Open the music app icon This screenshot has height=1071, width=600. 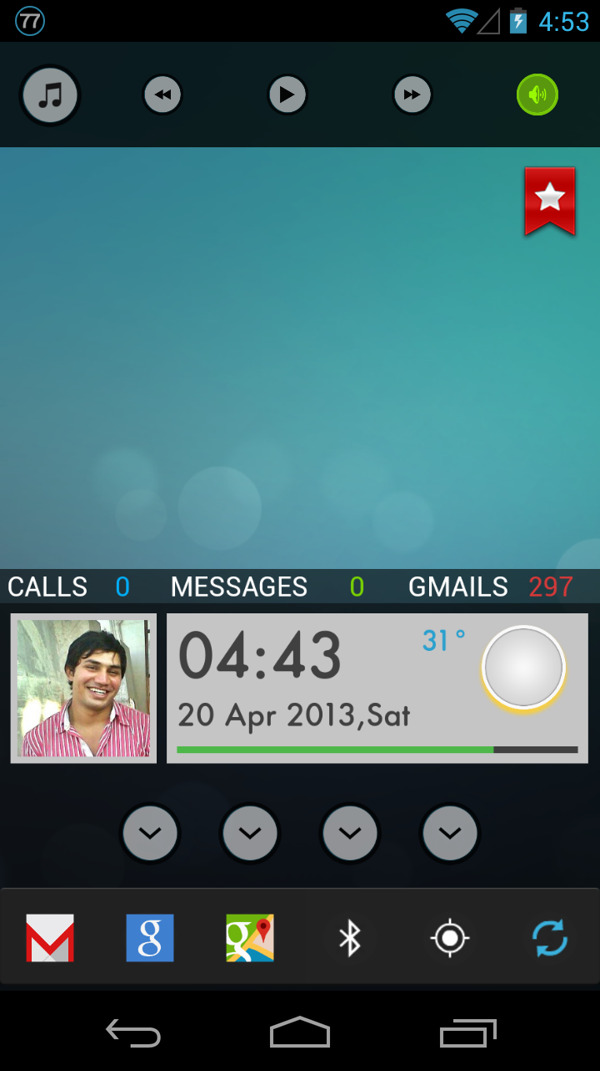tap(50, 96)
